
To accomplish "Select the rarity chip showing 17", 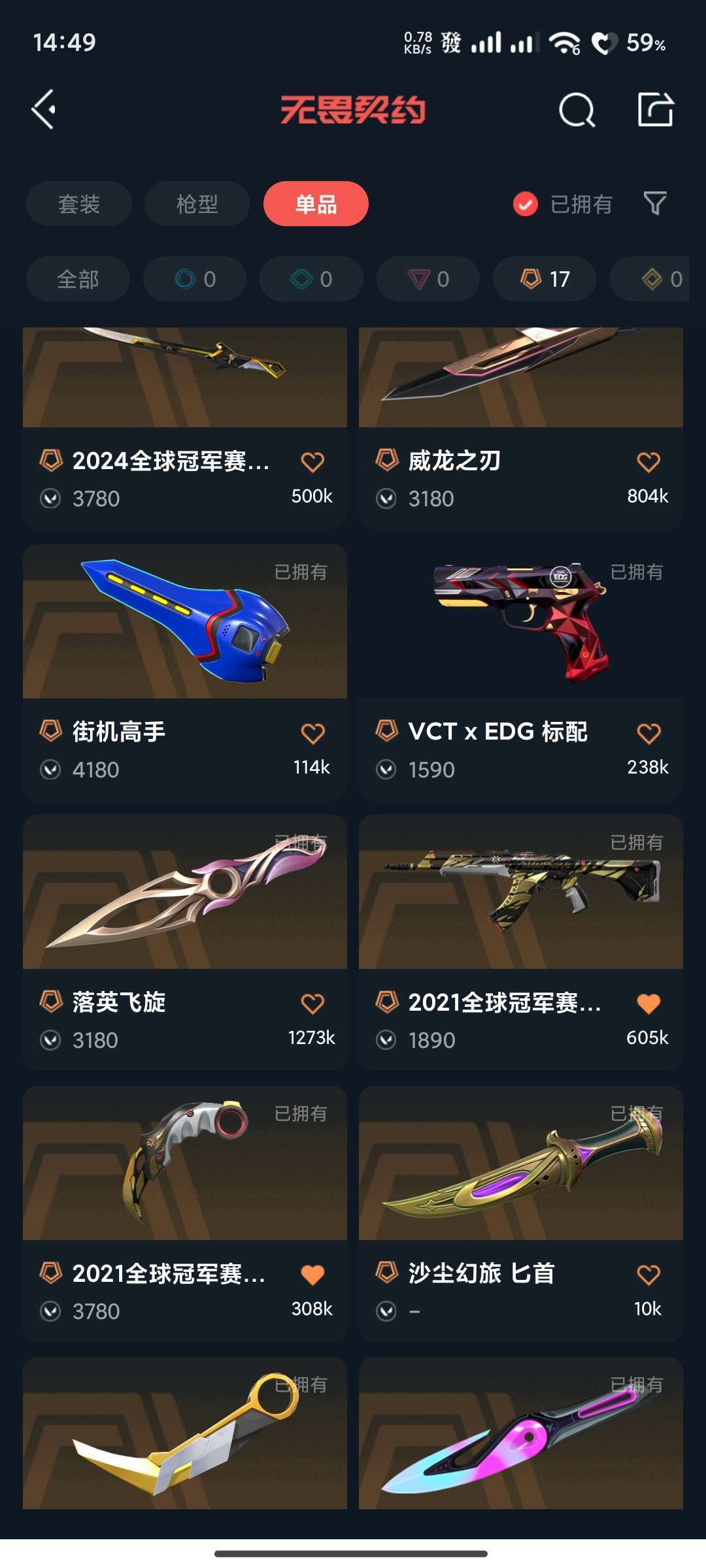I will coord(545,279).
